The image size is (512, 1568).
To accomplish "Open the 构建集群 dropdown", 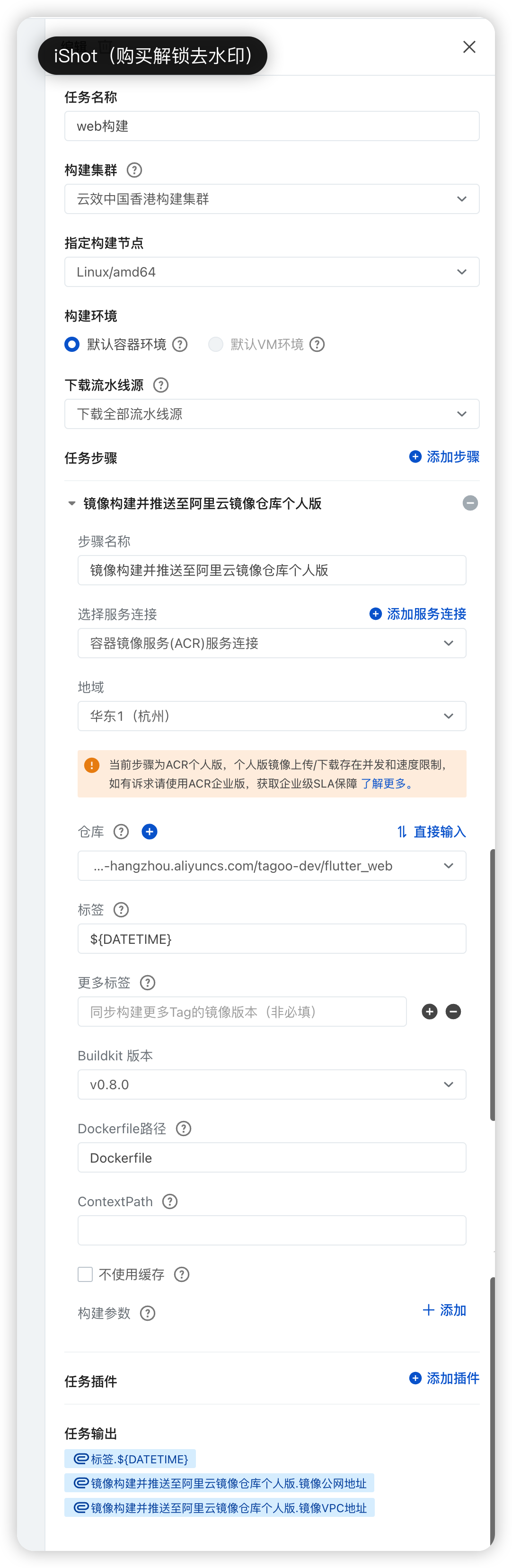I will (271, 199).
